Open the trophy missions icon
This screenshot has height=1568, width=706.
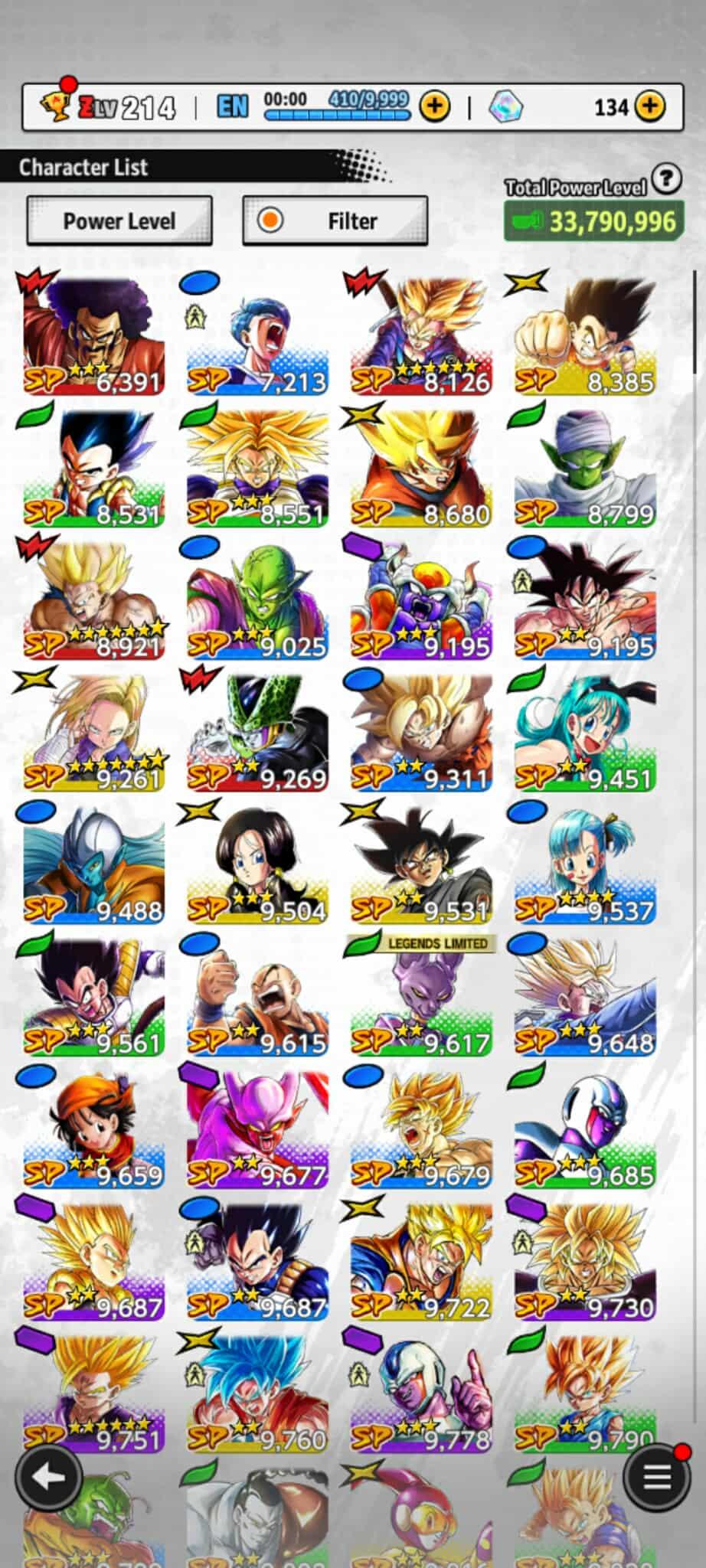(x=55, y=103)
